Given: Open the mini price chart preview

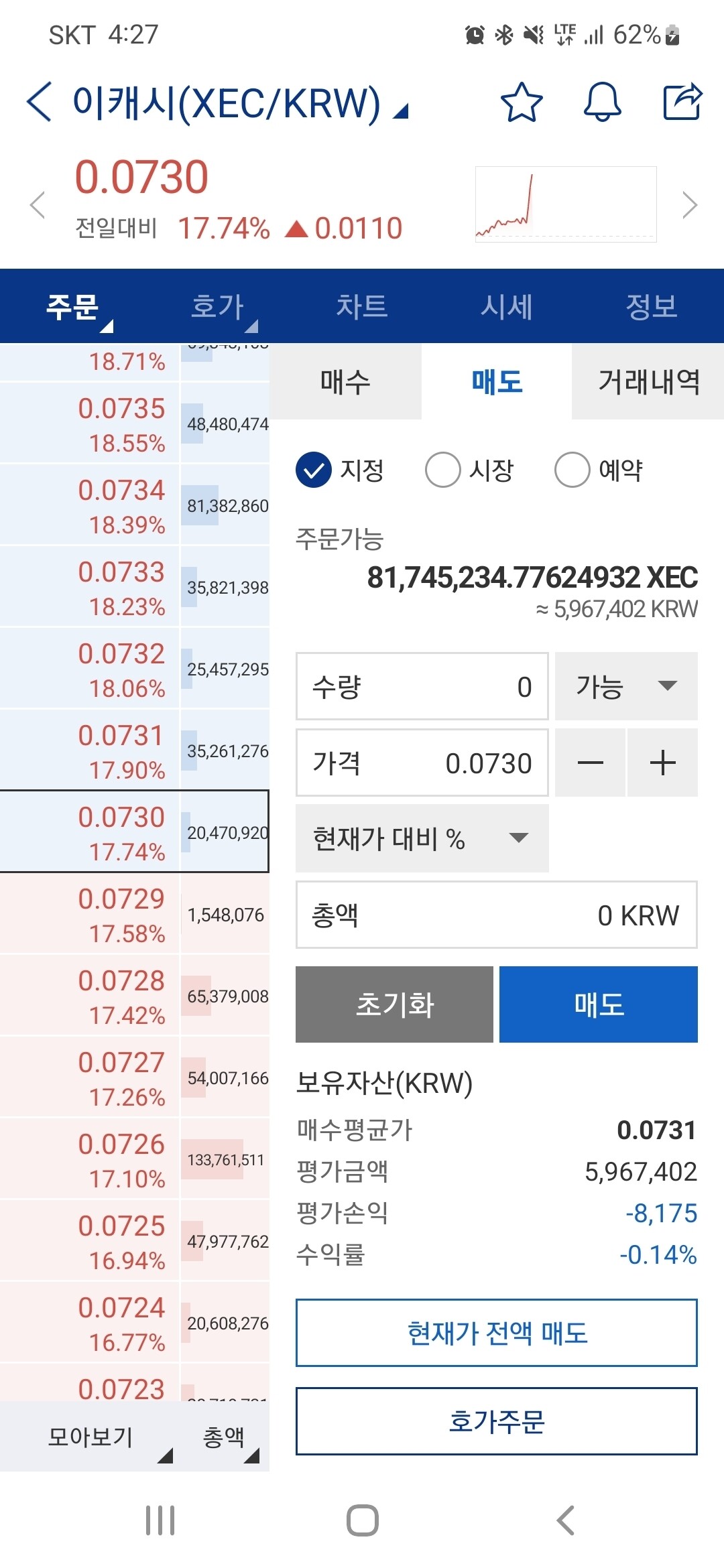Looking at the screenshot, I should click(x=565, y=203).
